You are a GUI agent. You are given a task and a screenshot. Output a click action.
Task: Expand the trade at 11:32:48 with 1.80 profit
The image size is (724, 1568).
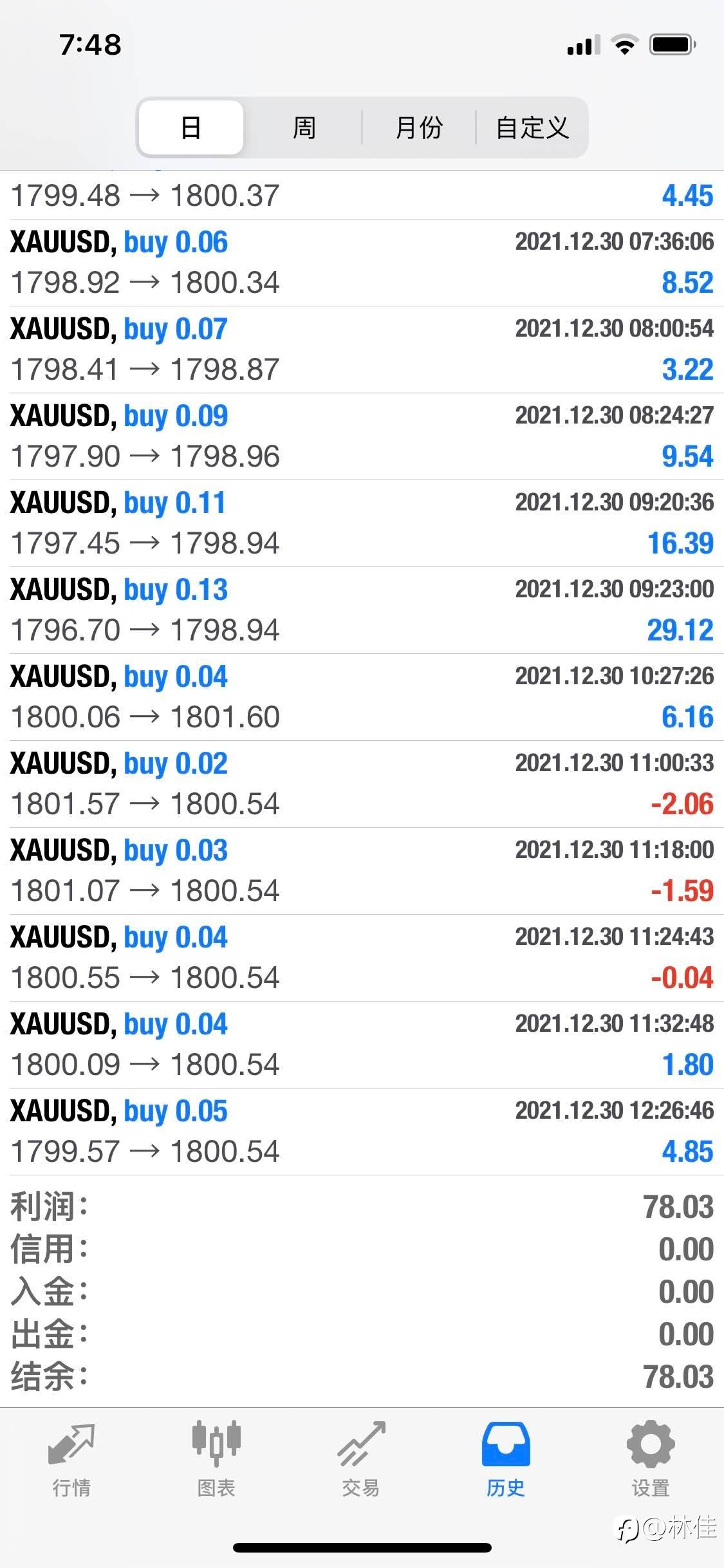(x=362, y=1045)
